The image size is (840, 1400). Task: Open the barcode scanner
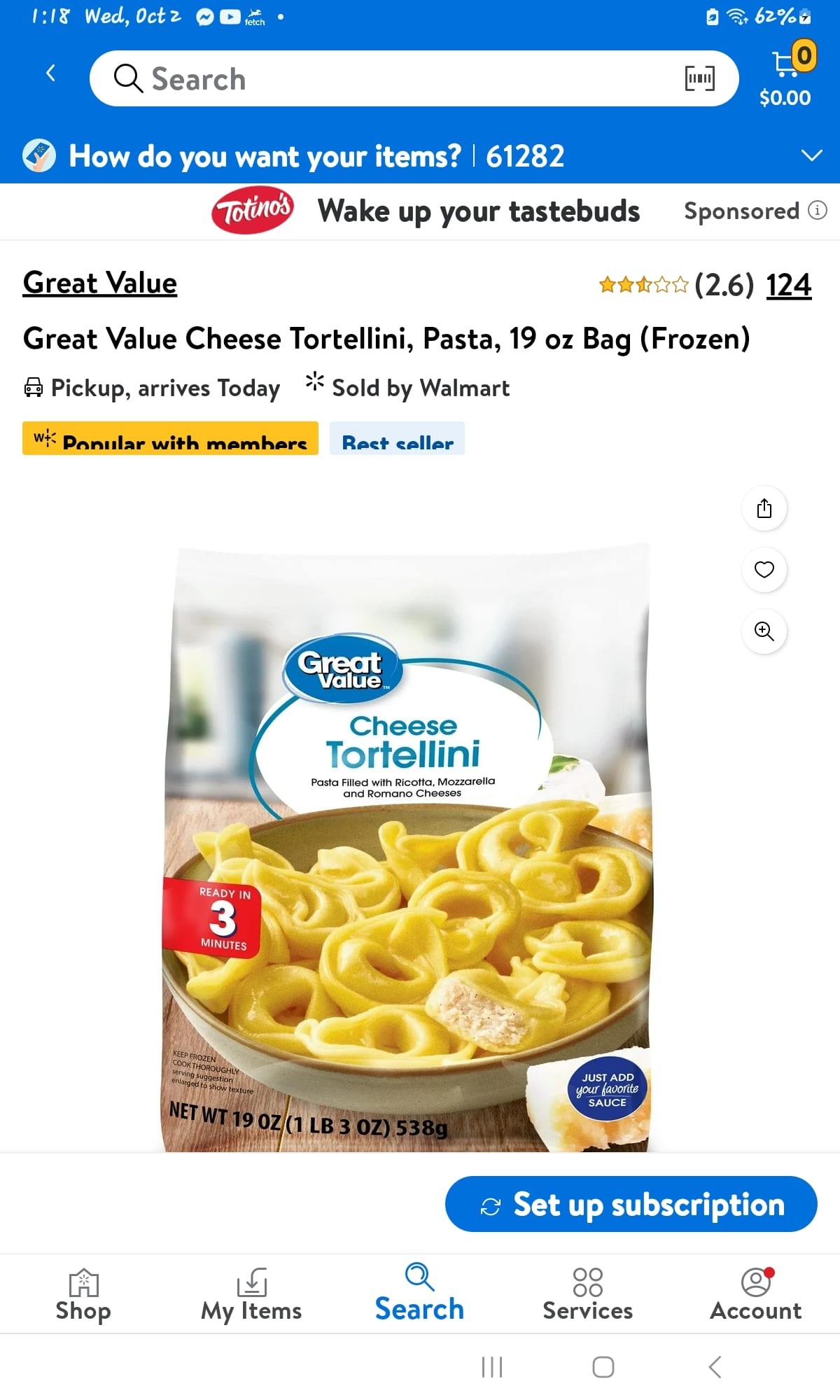point(699,78)
